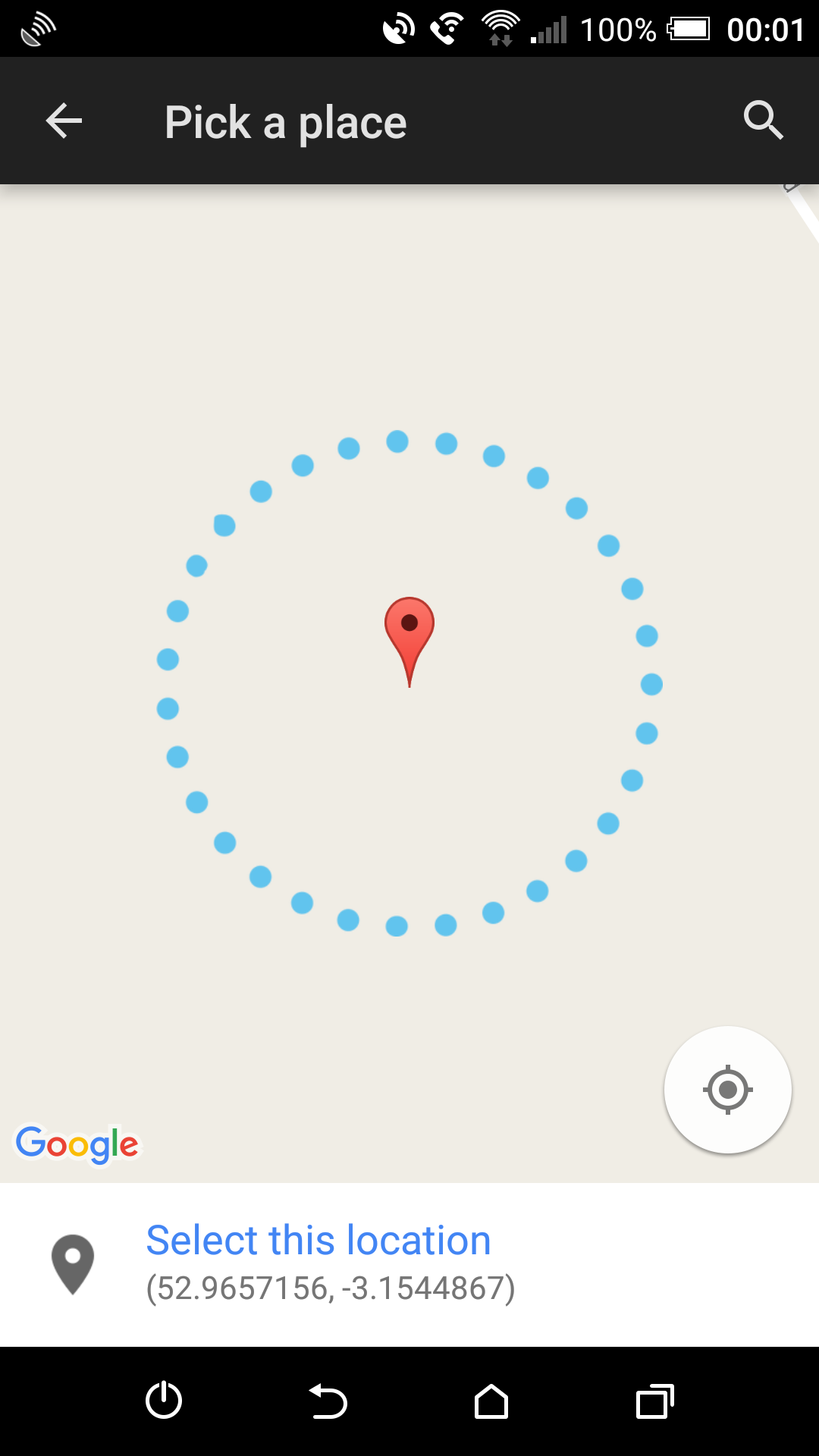Screen dimensions: 819x1456
Task: Go back from Pick a place
Action: [x=64, y=121]
